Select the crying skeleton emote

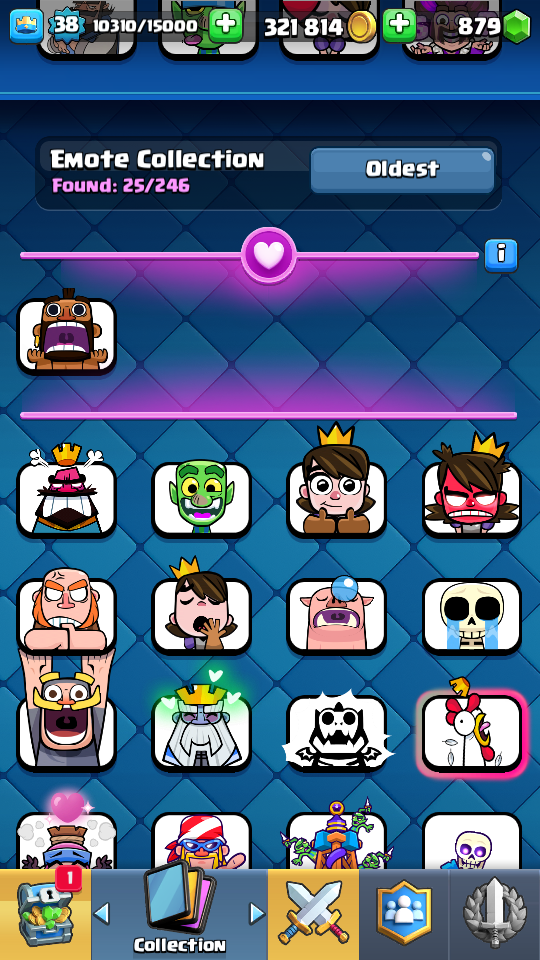(471, 617)
